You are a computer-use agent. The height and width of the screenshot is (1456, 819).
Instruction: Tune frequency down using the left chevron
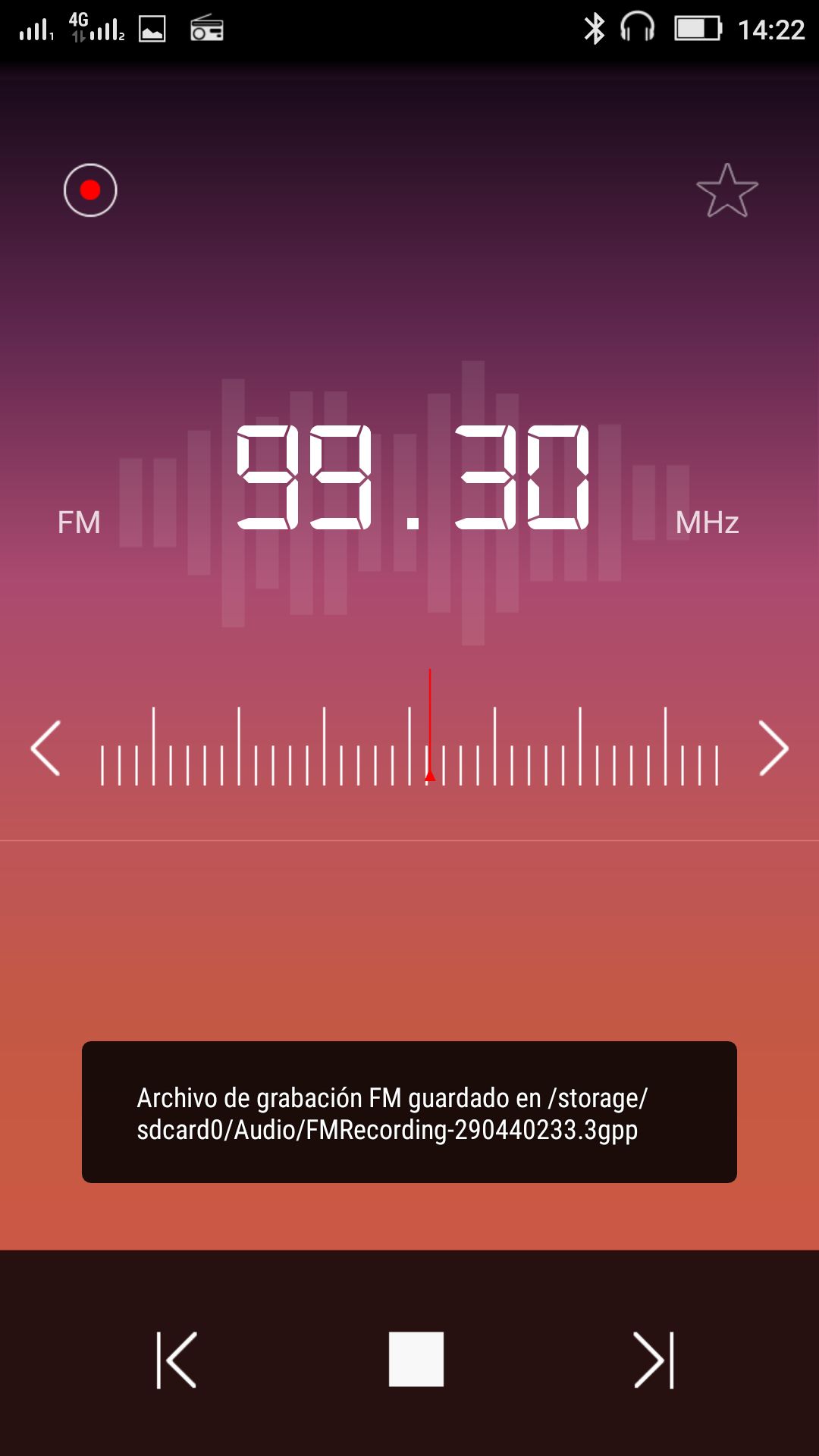tap(45, 751)
